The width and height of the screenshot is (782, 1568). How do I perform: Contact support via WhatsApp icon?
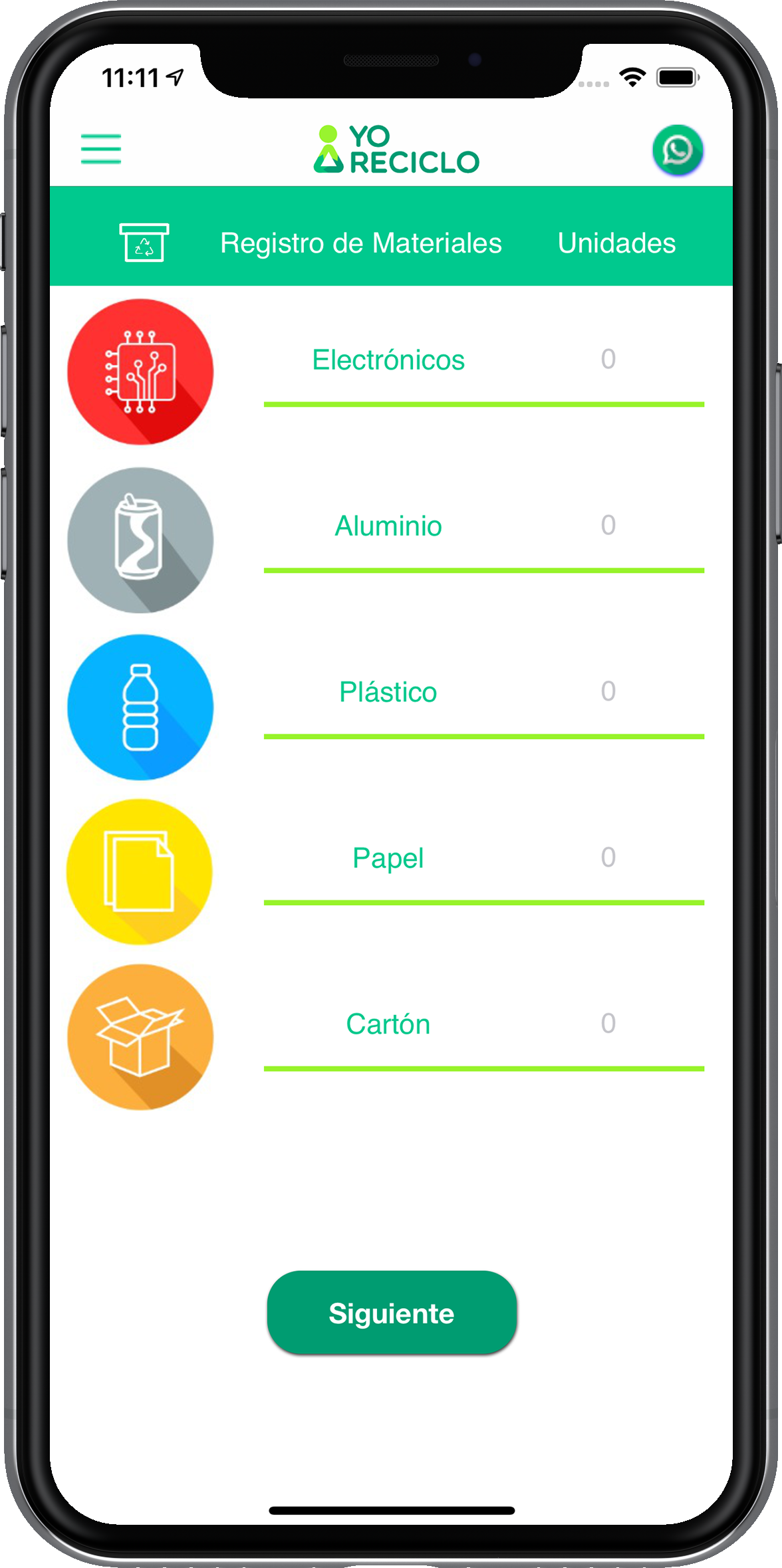point(677,150)
